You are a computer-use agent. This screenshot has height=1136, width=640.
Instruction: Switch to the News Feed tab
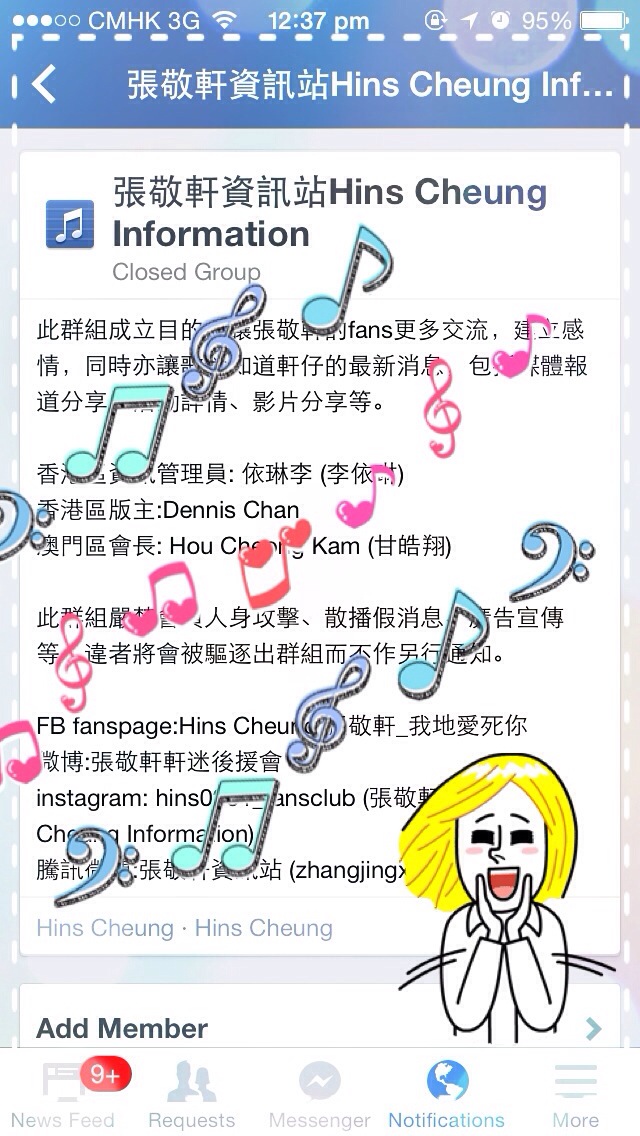click(63, 1095)
